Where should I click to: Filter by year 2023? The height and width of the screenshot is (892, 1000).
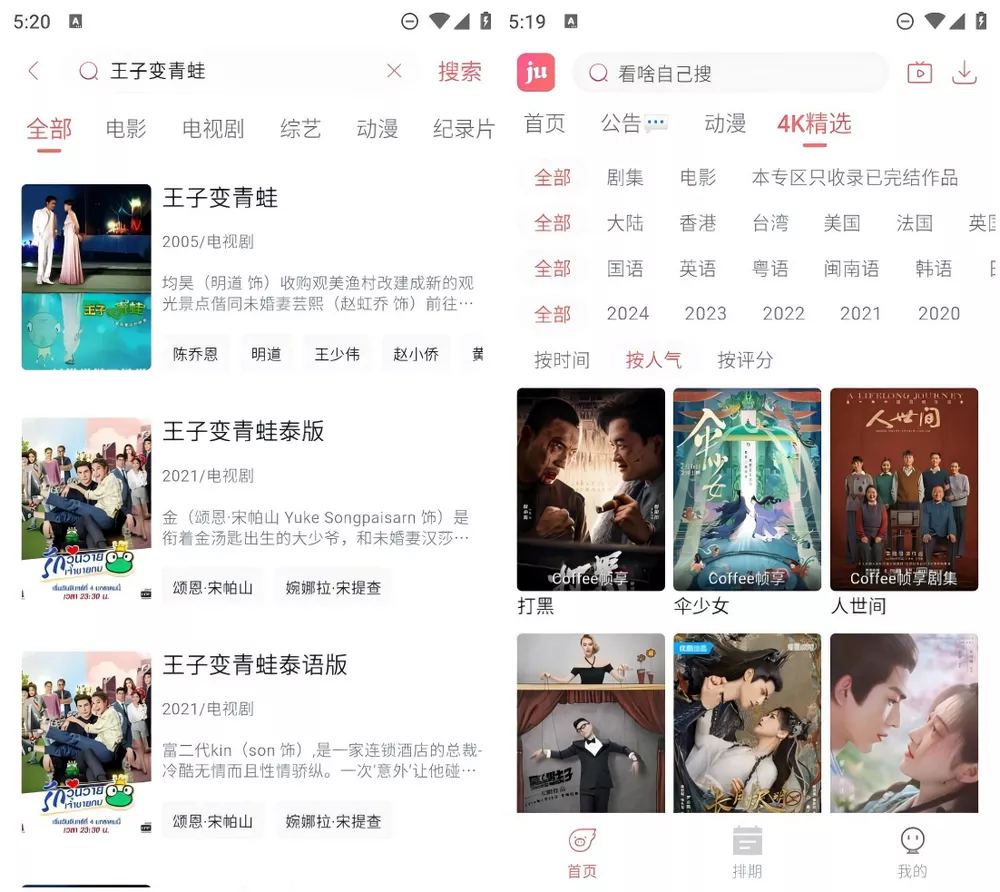click(x=705, y=314)
